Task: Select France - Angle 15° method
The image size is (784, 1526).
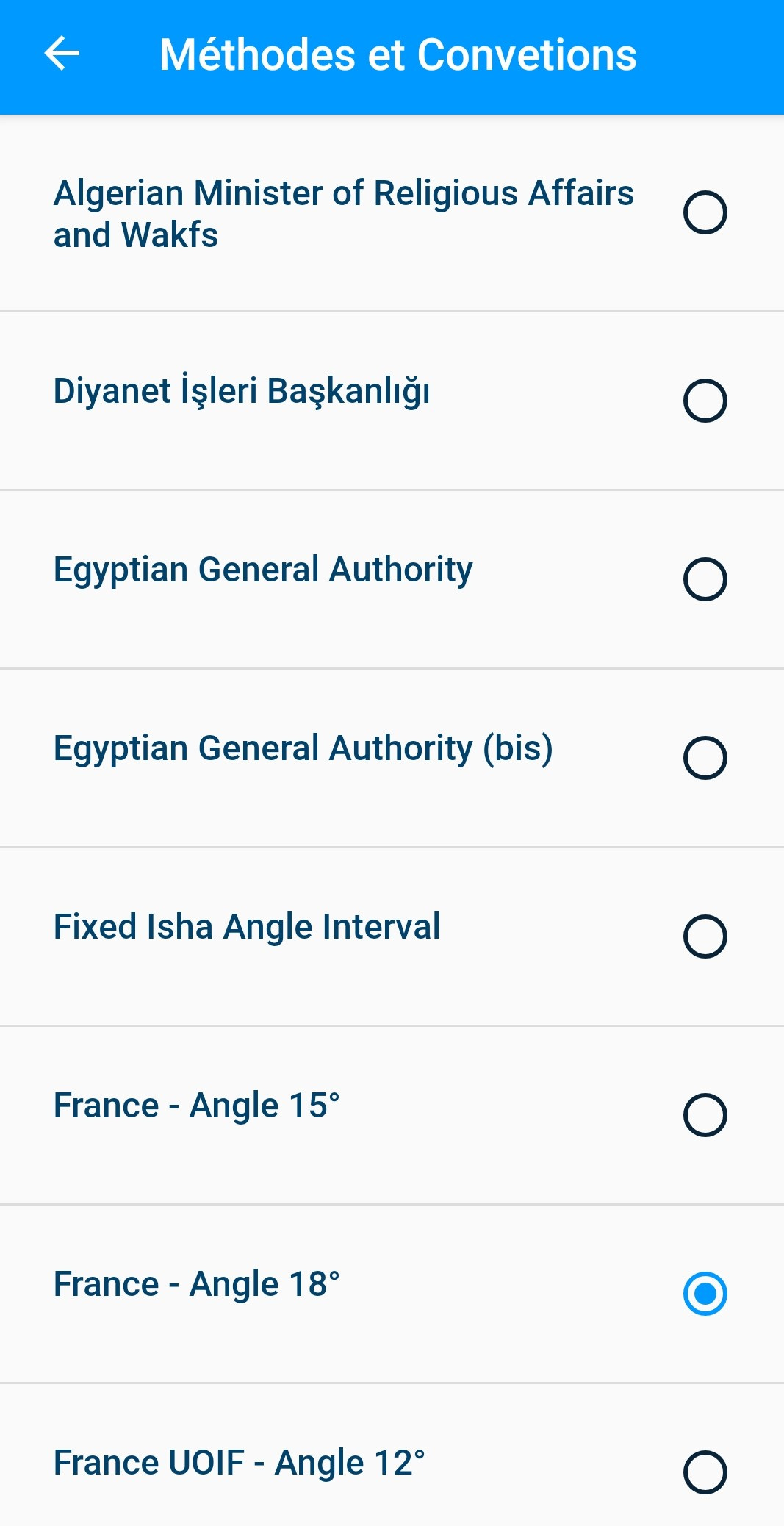Action: (x=705, y=1115)
